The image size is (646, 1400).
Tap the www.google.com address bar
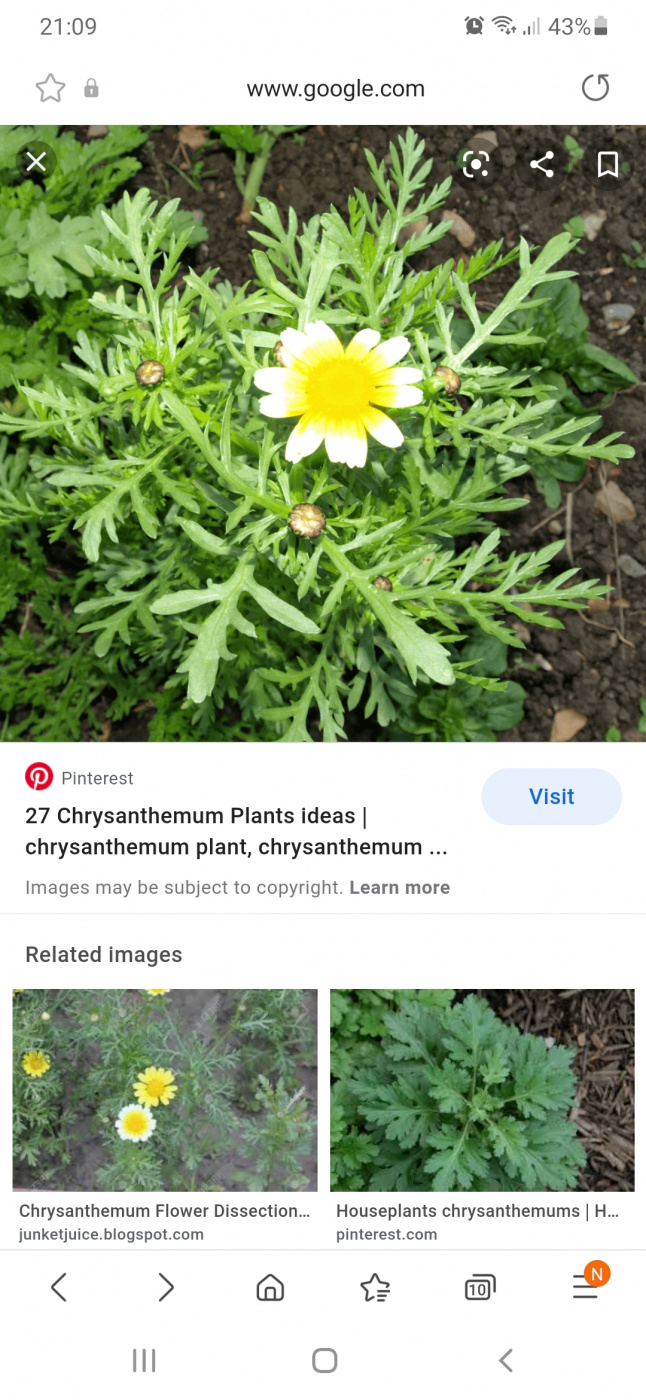(x=335, y=88)
